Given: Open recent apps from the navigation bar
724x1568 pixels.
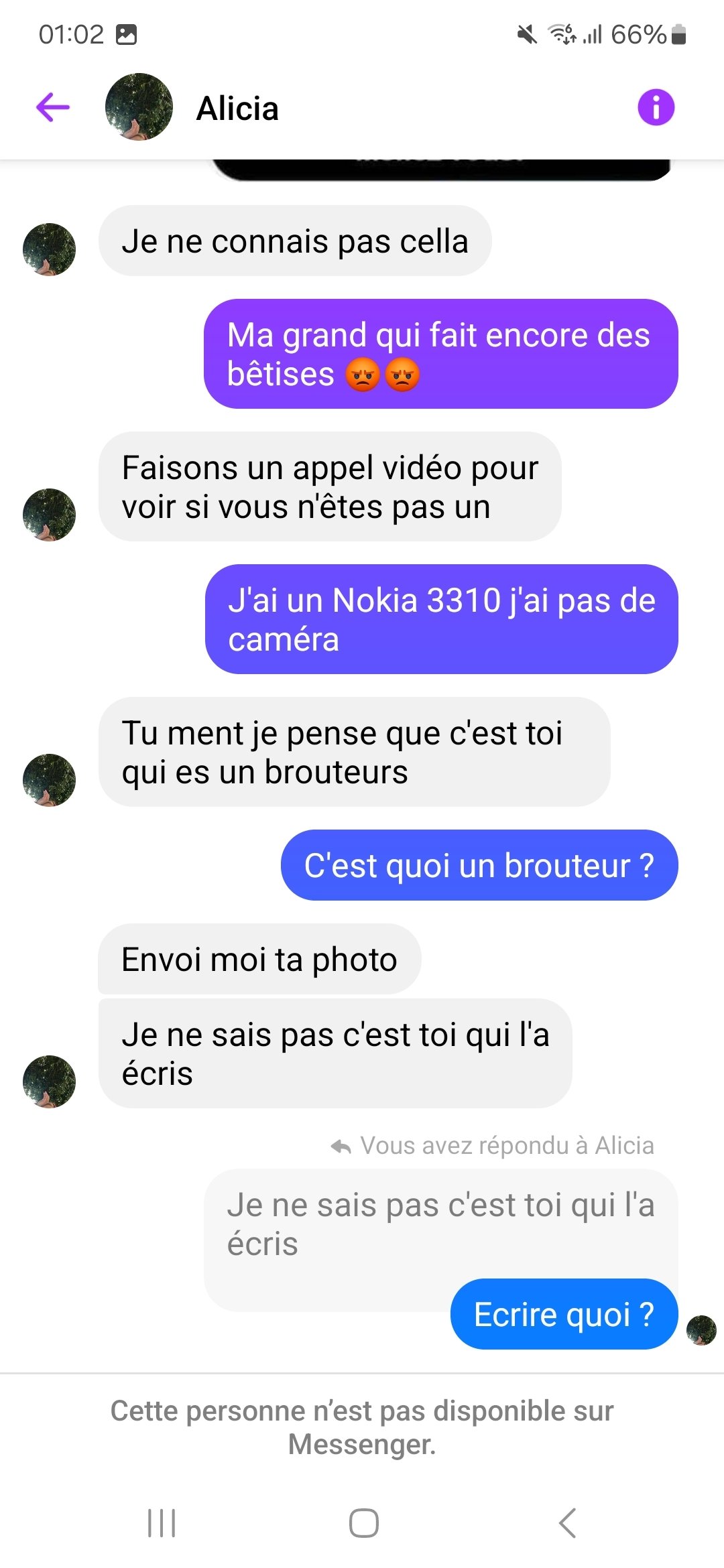Looking at the screenshot, I should pyautogui.click(x=162, y=1523).
